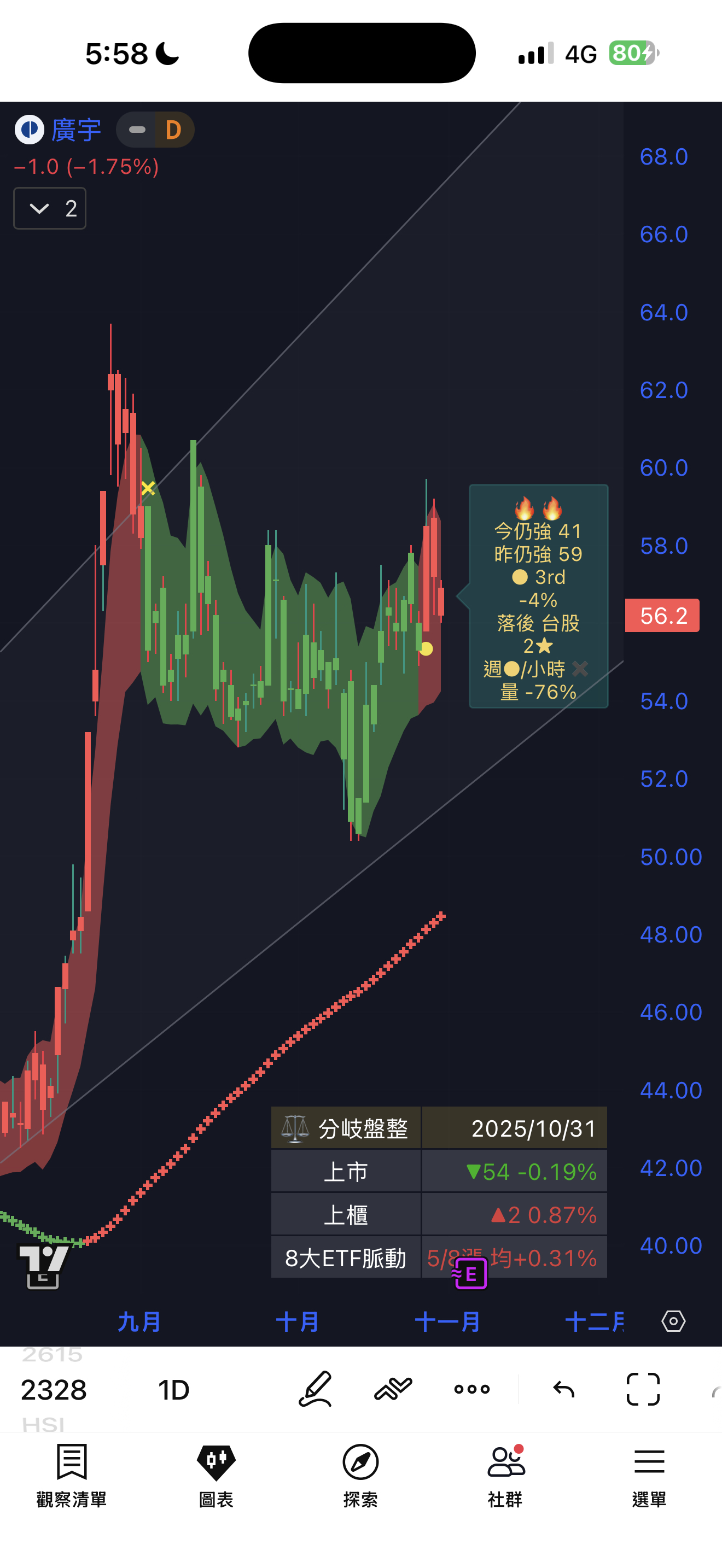Open the chart settings gear
722x1568 pixels.
pos(673,1321)
